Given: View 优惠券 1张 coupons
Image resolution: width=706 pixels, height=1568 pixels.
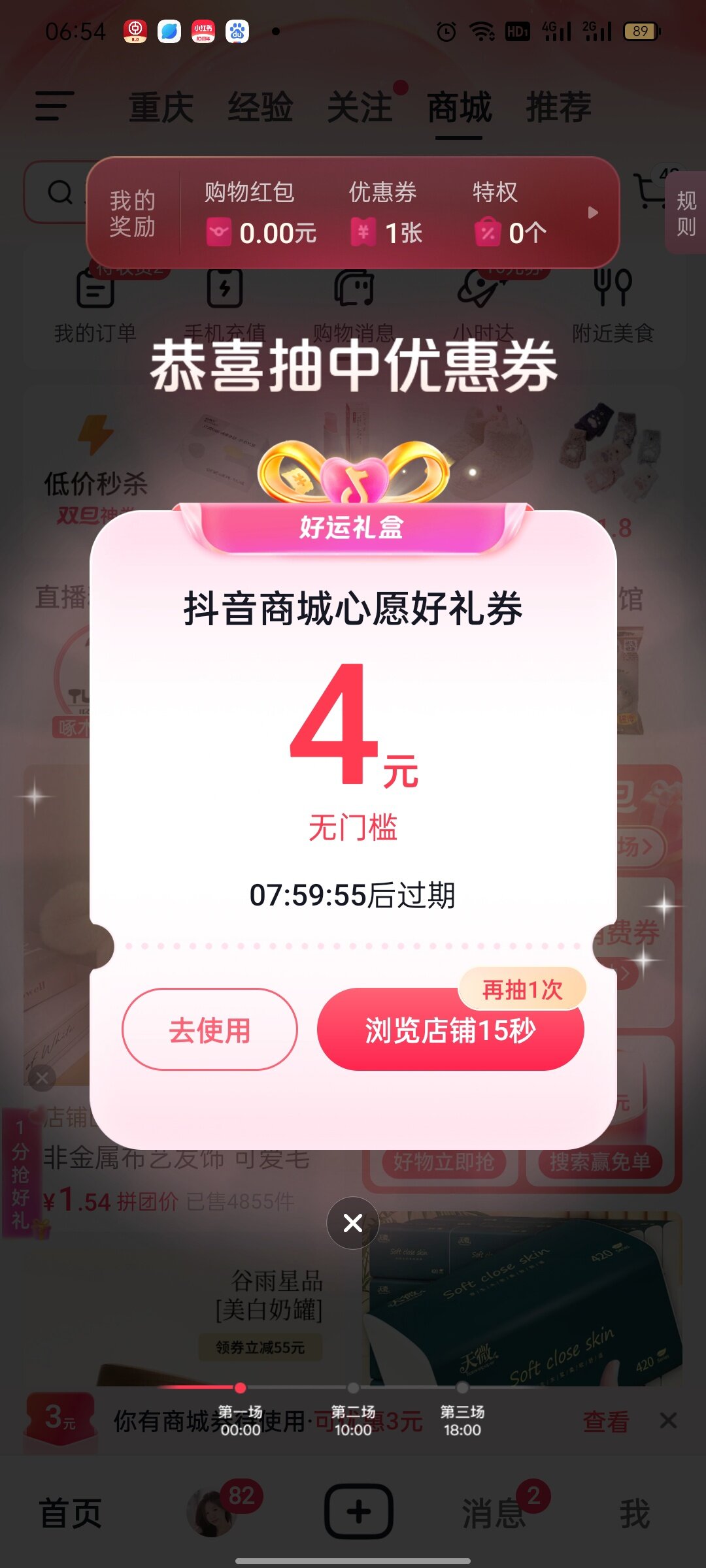Looking at the screenshot, I should pyautogui.click(x=386, y=213).
